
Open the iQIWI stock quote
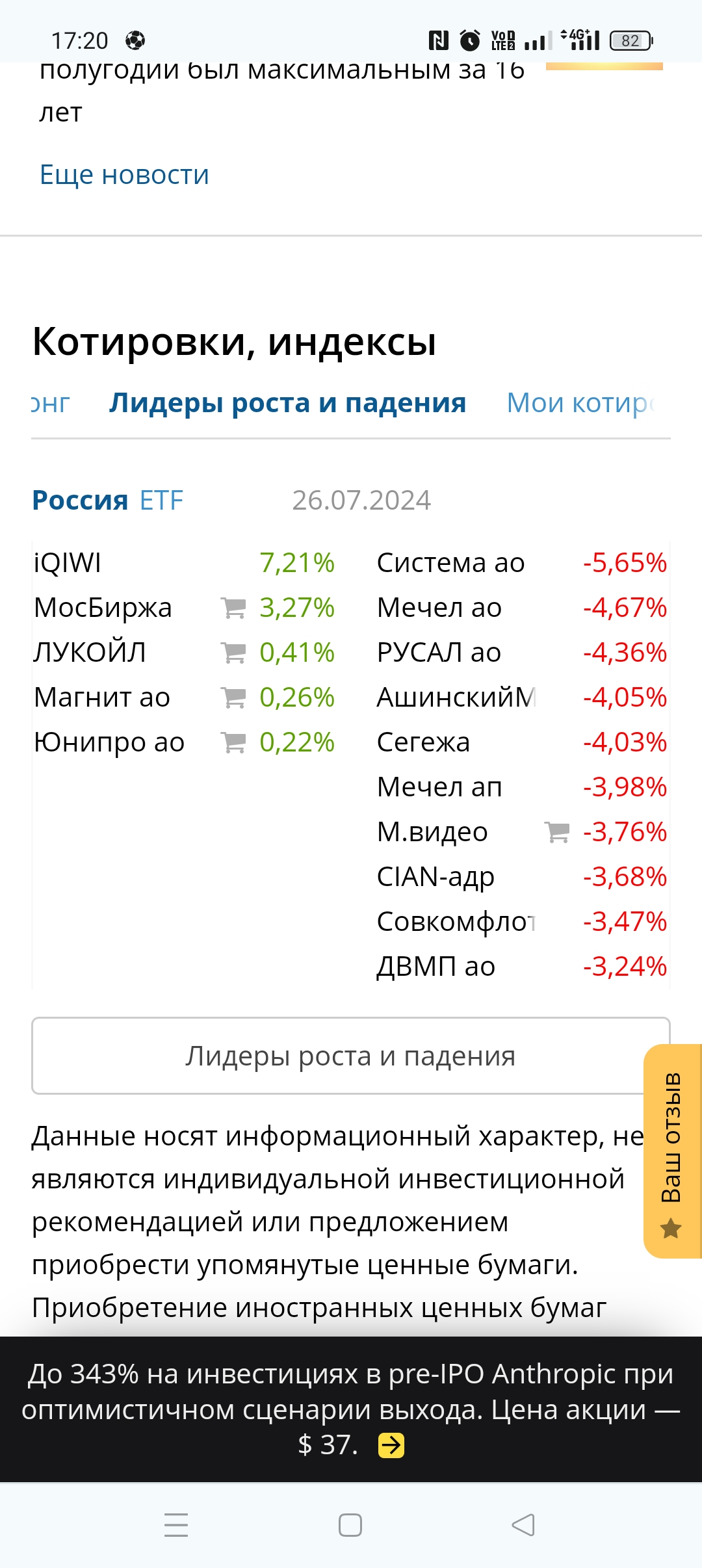coord(68,563)
